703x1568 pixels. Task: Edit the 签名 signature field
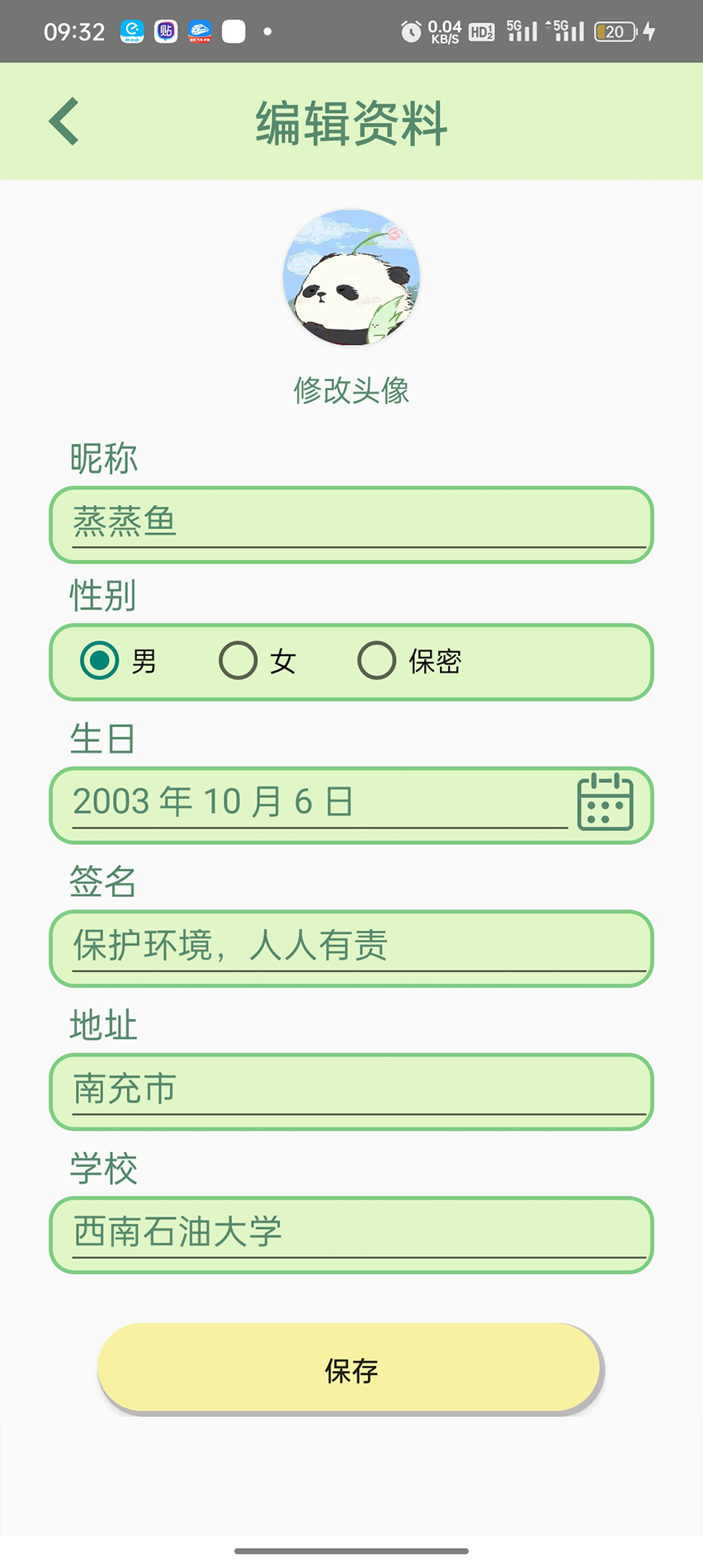351,948
